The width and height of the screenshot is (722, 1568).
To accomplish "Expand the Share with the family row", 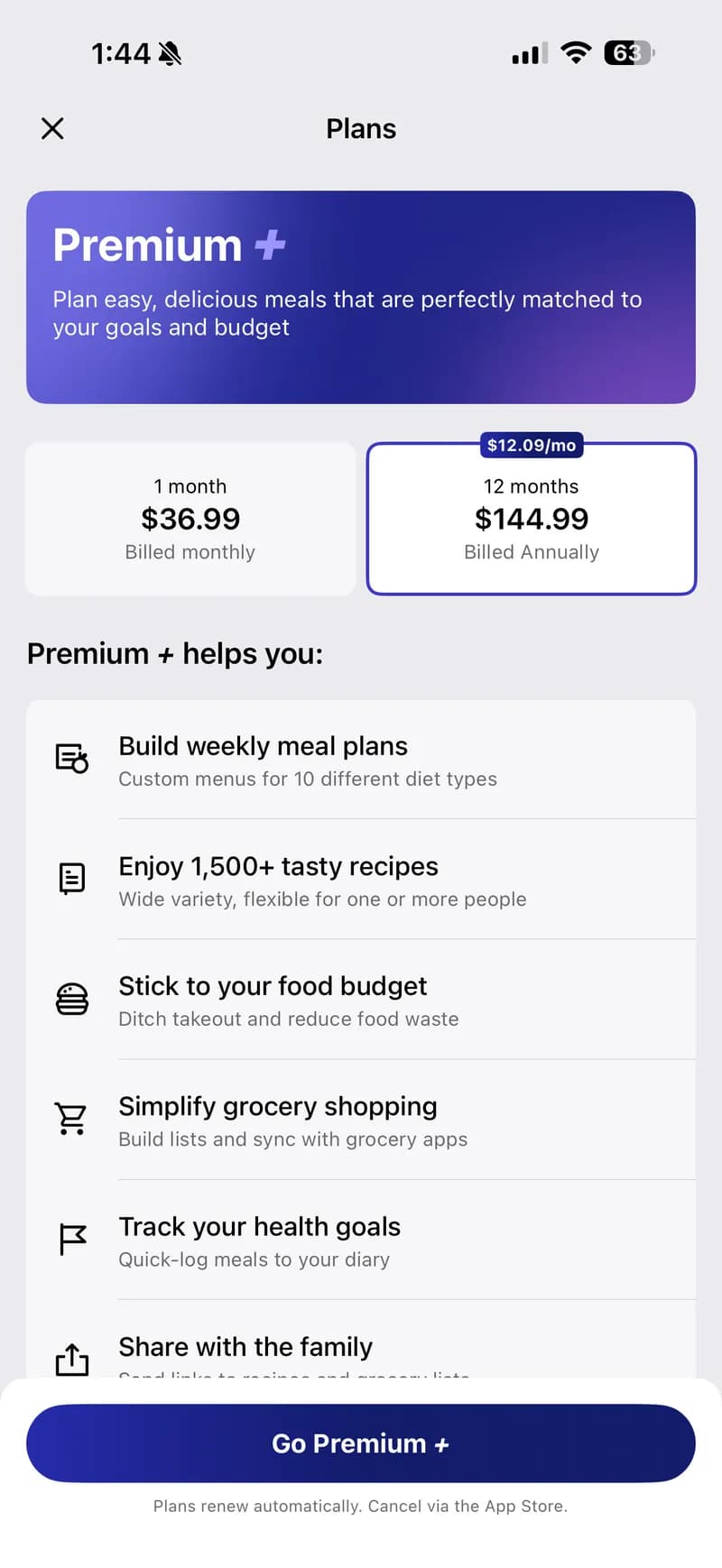I will pos(245,1346).
